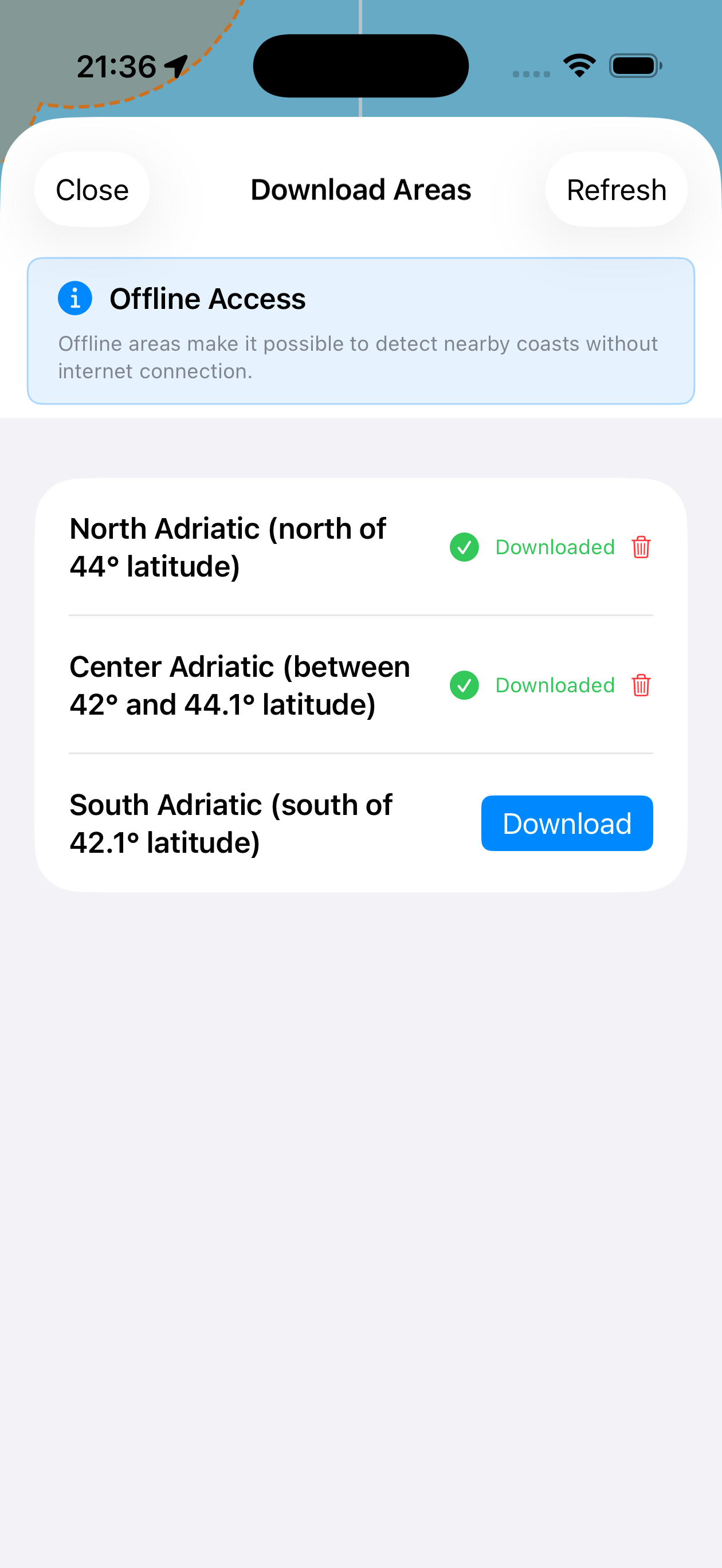Download the South Adriatic offline area
722x1568 pixels.
tap(566, 823)
